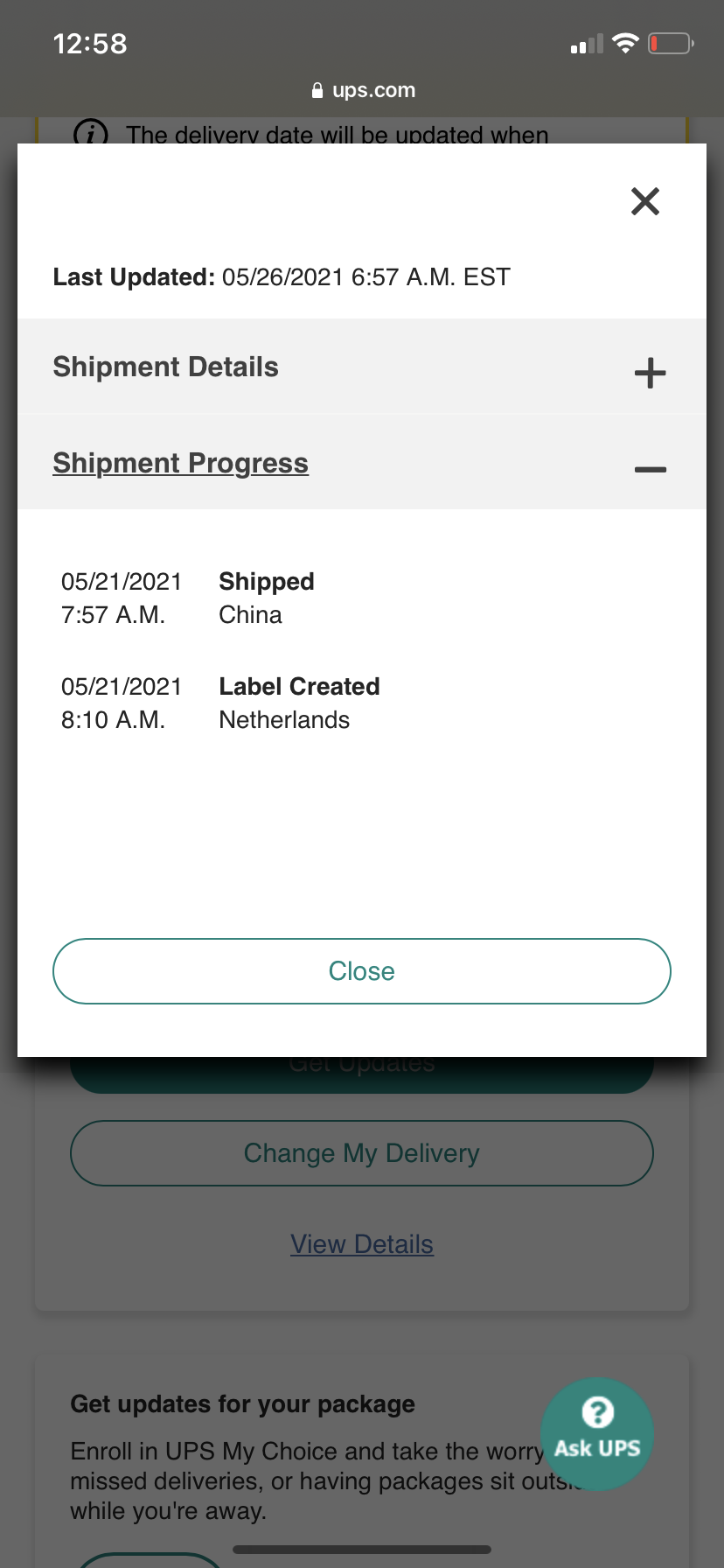Collapse the Shipment Progress section
This screenshot has height=1568, width=724.
click(362, 463)
